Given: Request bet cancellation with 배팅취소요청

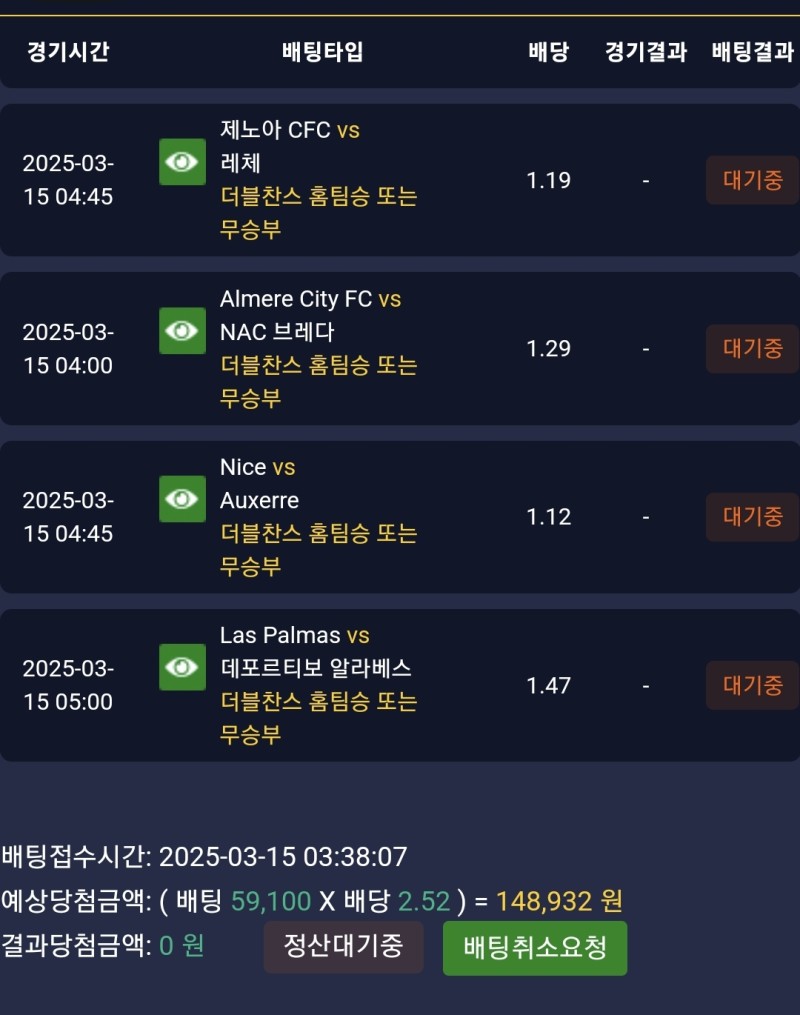Looking at the screenshot, I should pos(535,948).
